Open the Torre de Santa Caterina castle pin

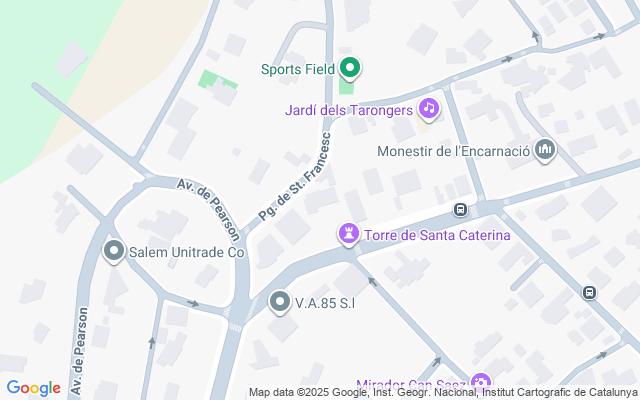349,235
